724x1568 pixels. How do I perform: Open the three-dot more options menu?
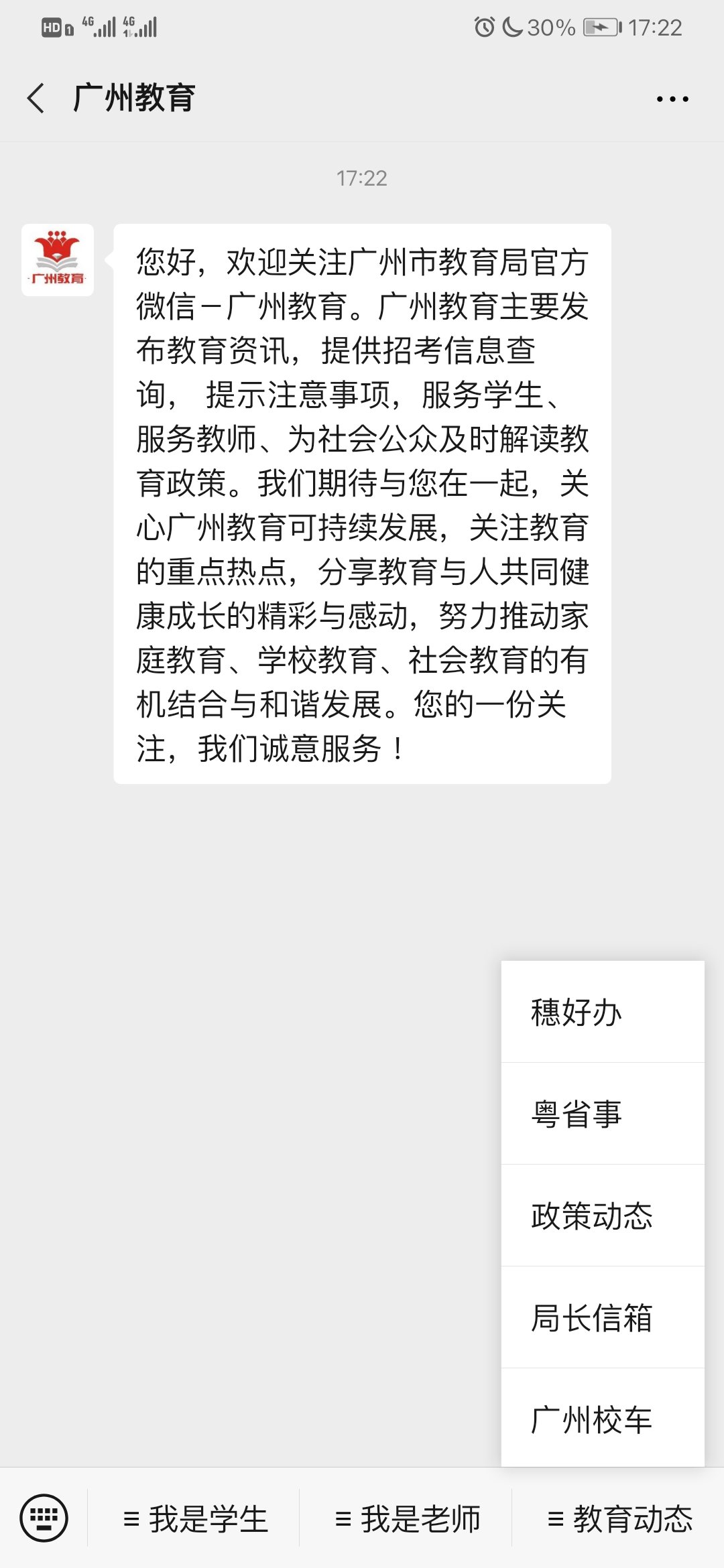[672, 99]
